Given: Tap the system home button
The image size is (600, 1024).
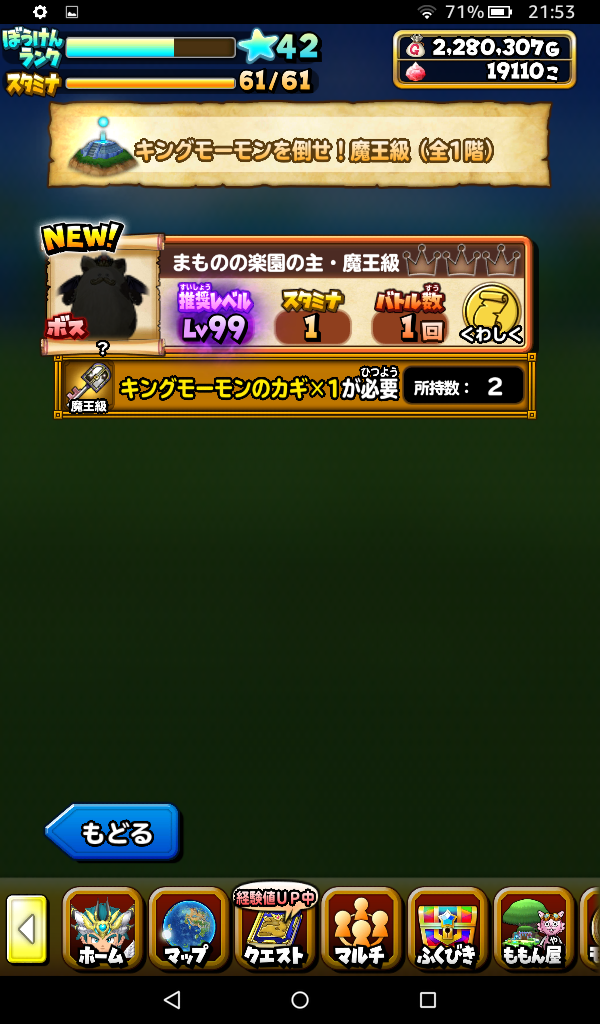Looking at the screenshot, I should 300,999.
